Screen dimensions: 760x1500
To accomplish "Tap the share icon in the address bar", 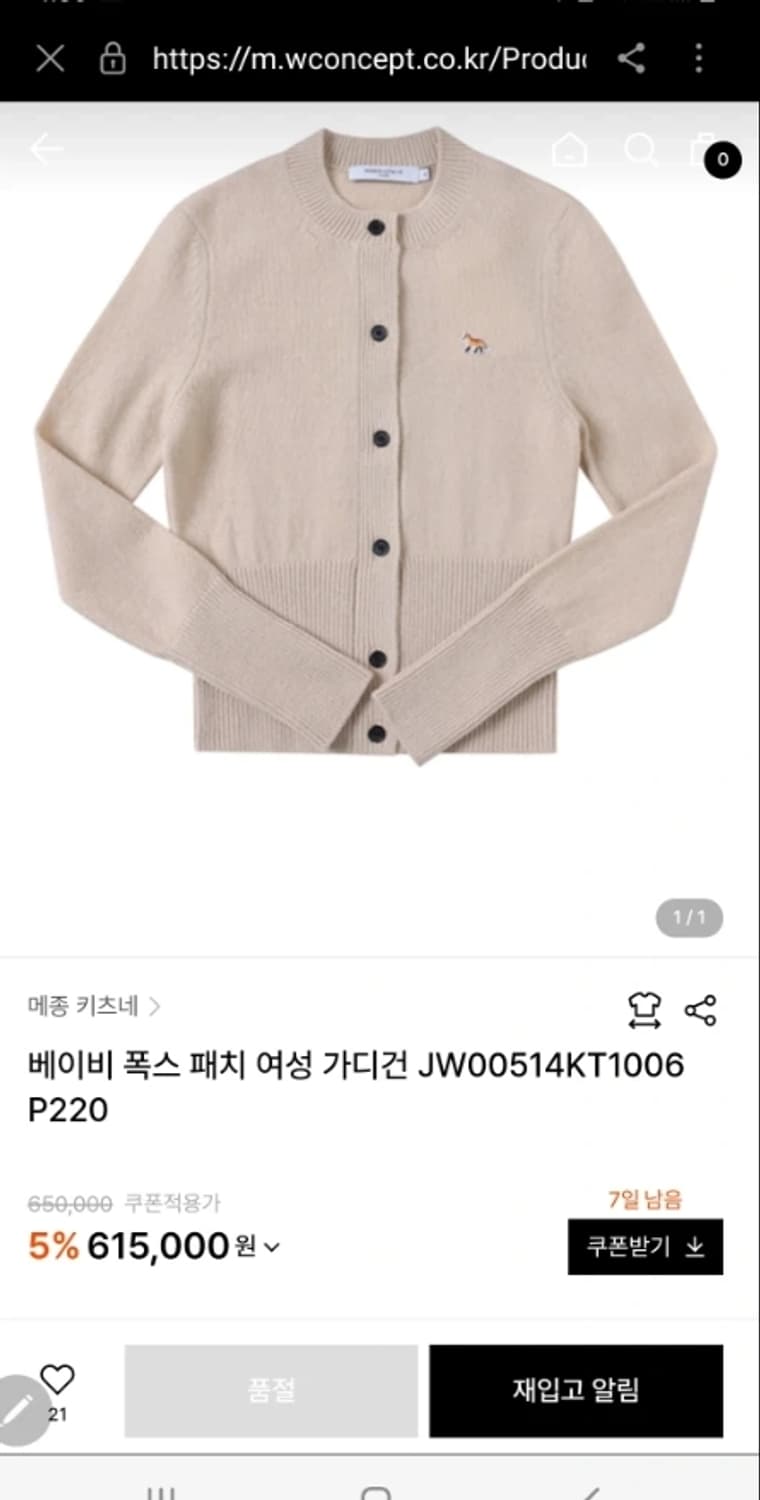I will click(630, 58).
